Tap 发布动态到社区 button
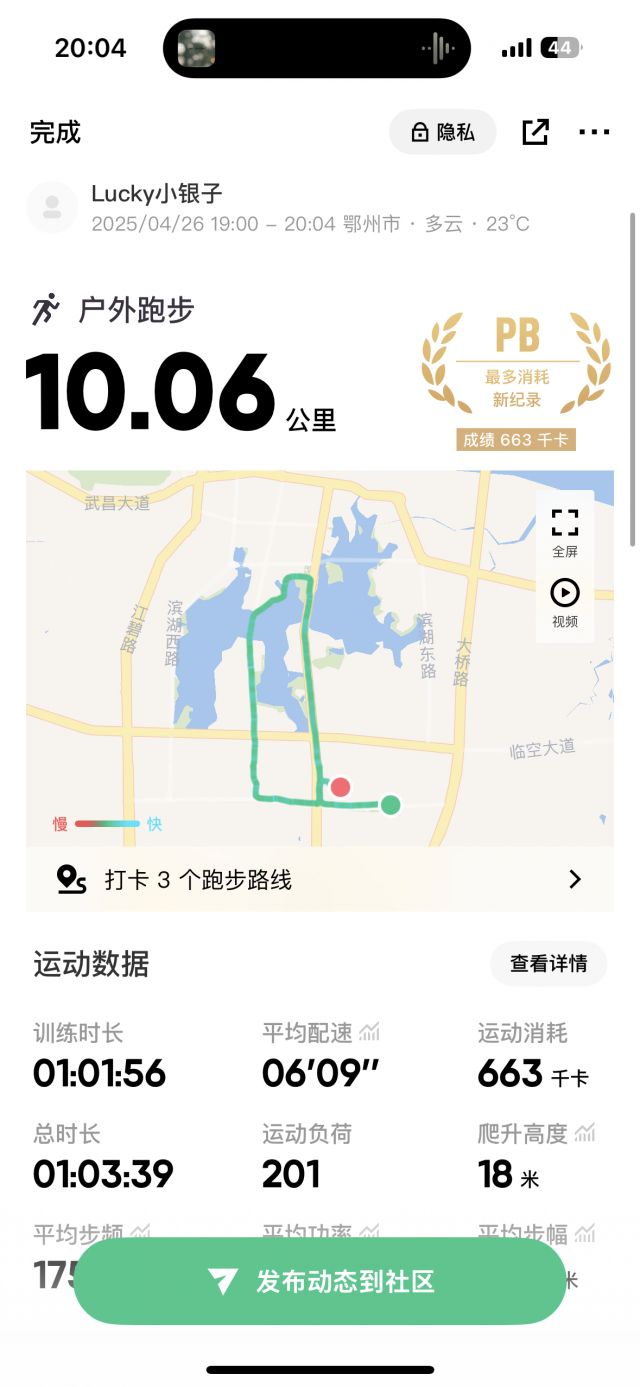Viewport: 640px width, 1387px height. click(320, 1282)
